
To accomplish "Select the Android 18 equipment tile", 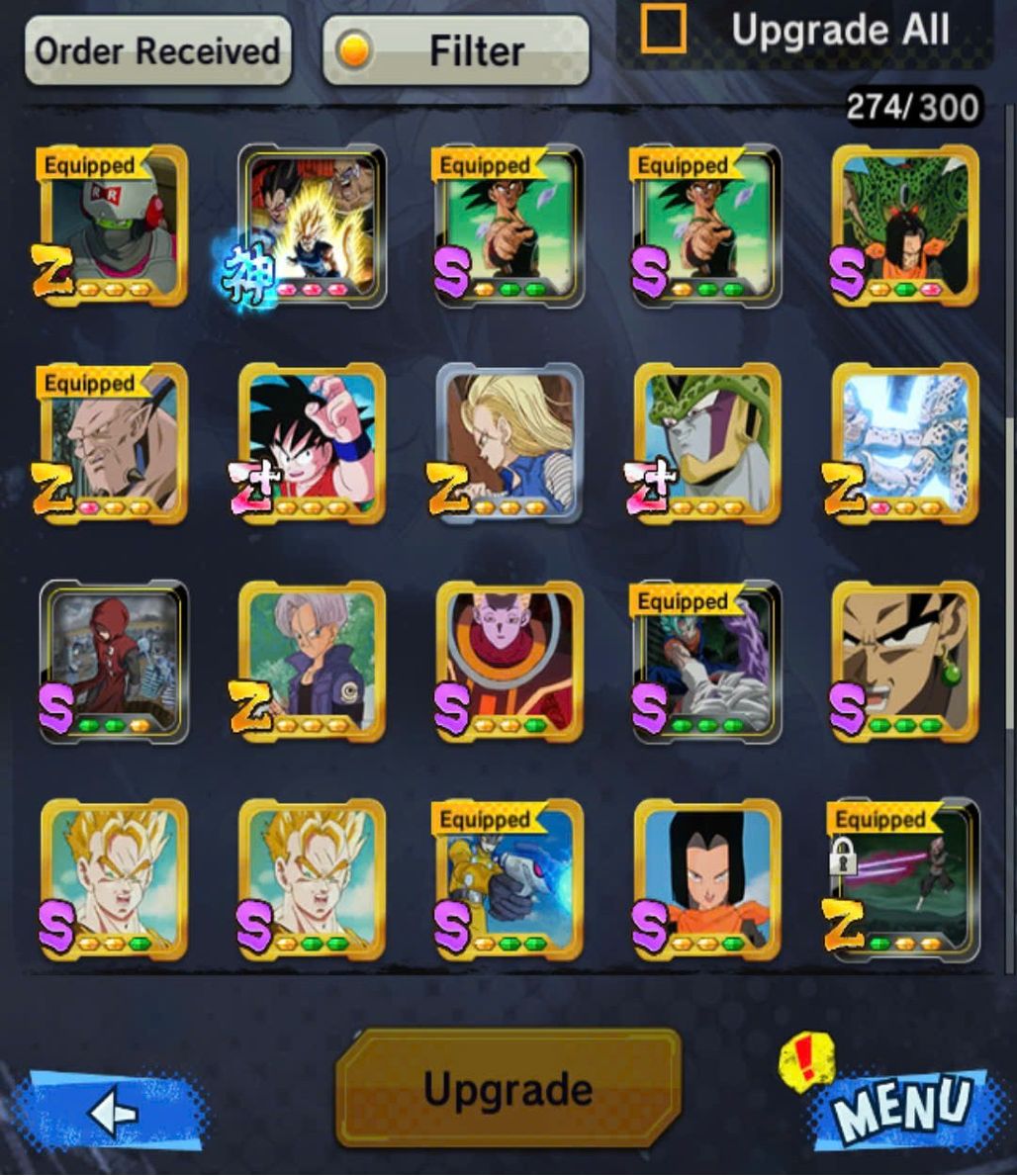I will point(509,443).
